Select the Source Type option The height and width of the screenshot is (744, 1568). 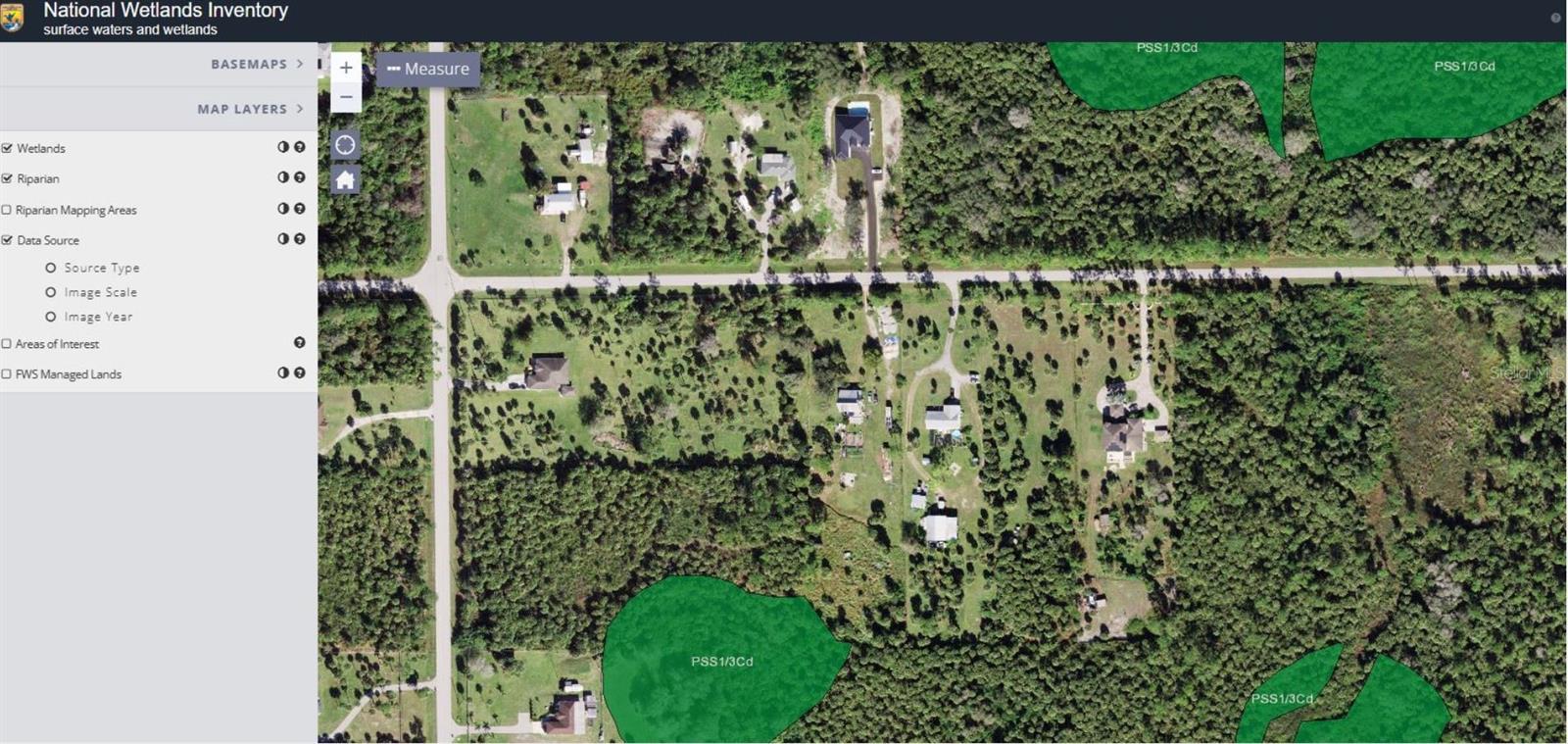pyautogui.click(x=51, y=268)
